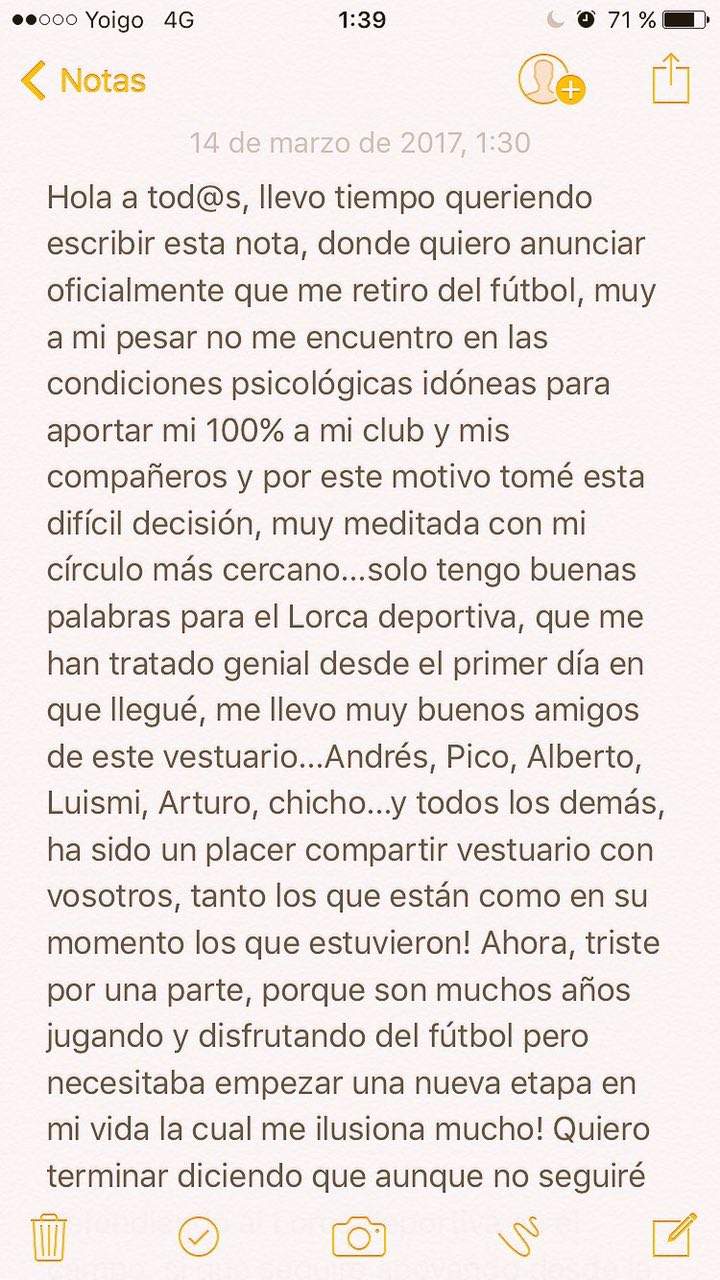Compose a new note
The height and width of the screenshot is (1280, 720).
pyautogui.click(x=673, y=1236)
